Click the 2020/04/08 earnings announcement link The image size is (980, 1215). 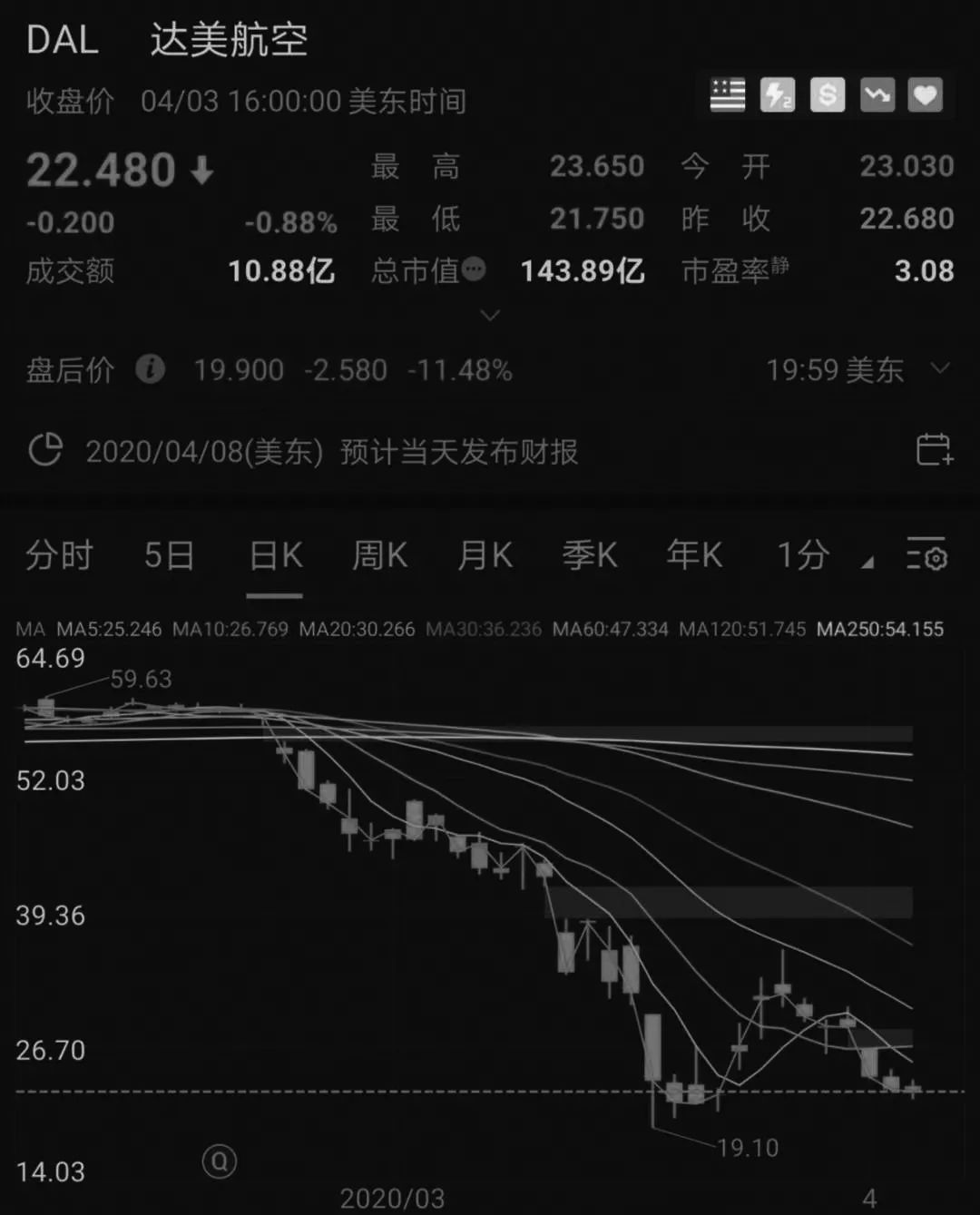(331, 452)
